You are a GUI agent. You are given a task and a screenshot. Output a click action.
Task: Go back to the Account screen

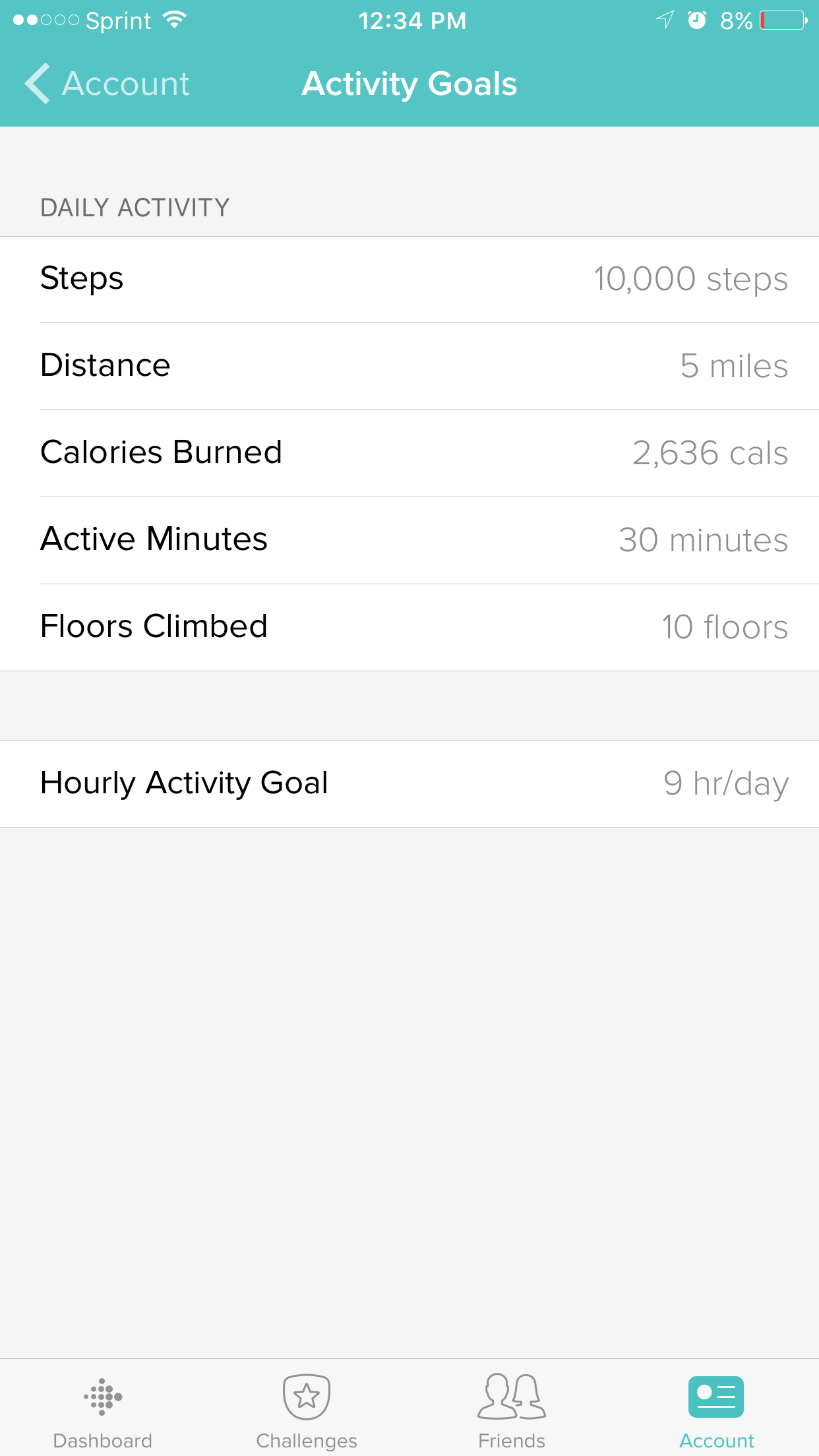(x=107, y=84)
